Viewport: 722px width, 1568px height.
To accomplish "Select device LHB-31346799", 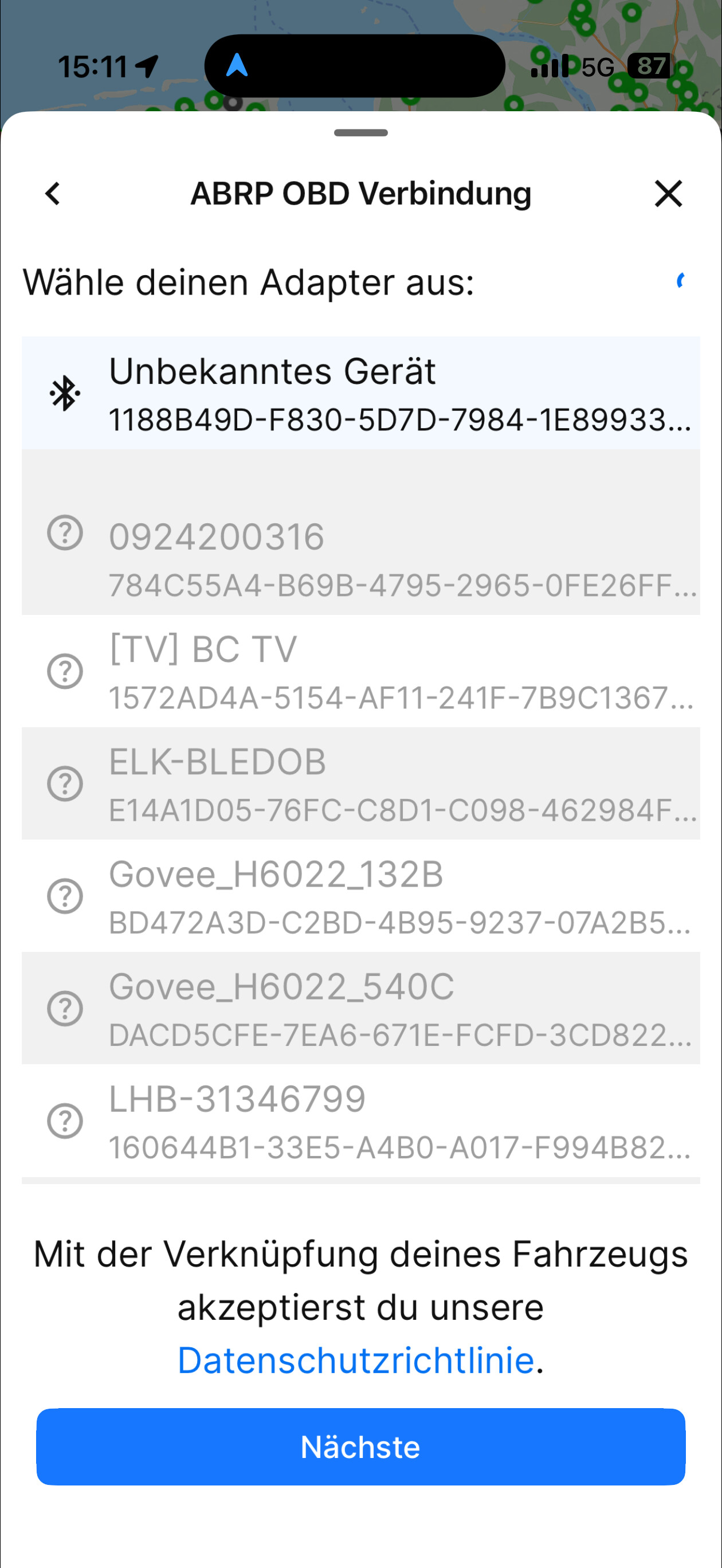I will (360, 1121).
